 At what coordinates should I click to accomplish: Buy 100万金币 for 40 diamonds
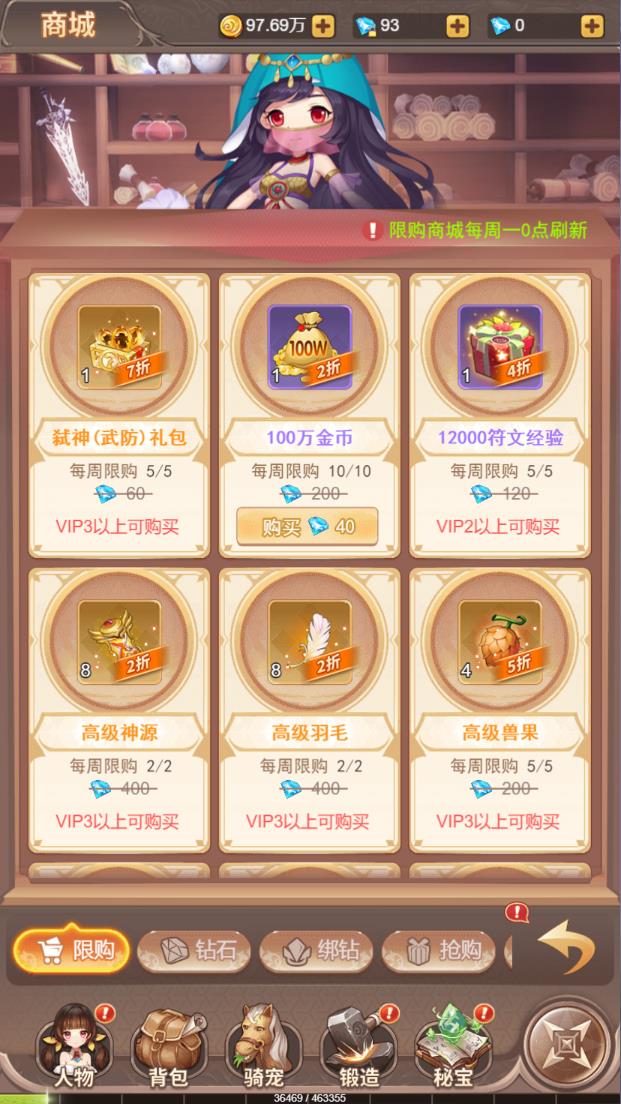(308, 526)
